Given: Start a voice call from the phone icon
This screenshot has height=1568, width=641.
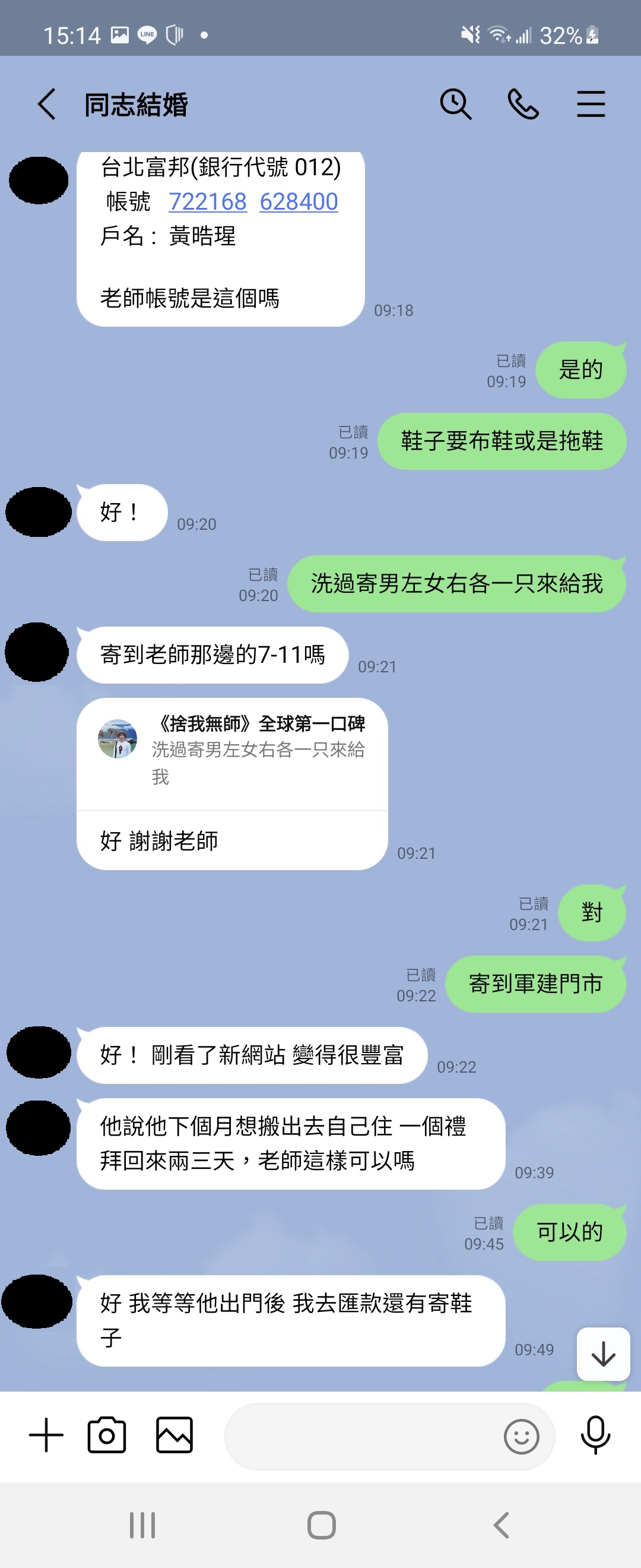Looking at the screenshot, I should (523, 104).
